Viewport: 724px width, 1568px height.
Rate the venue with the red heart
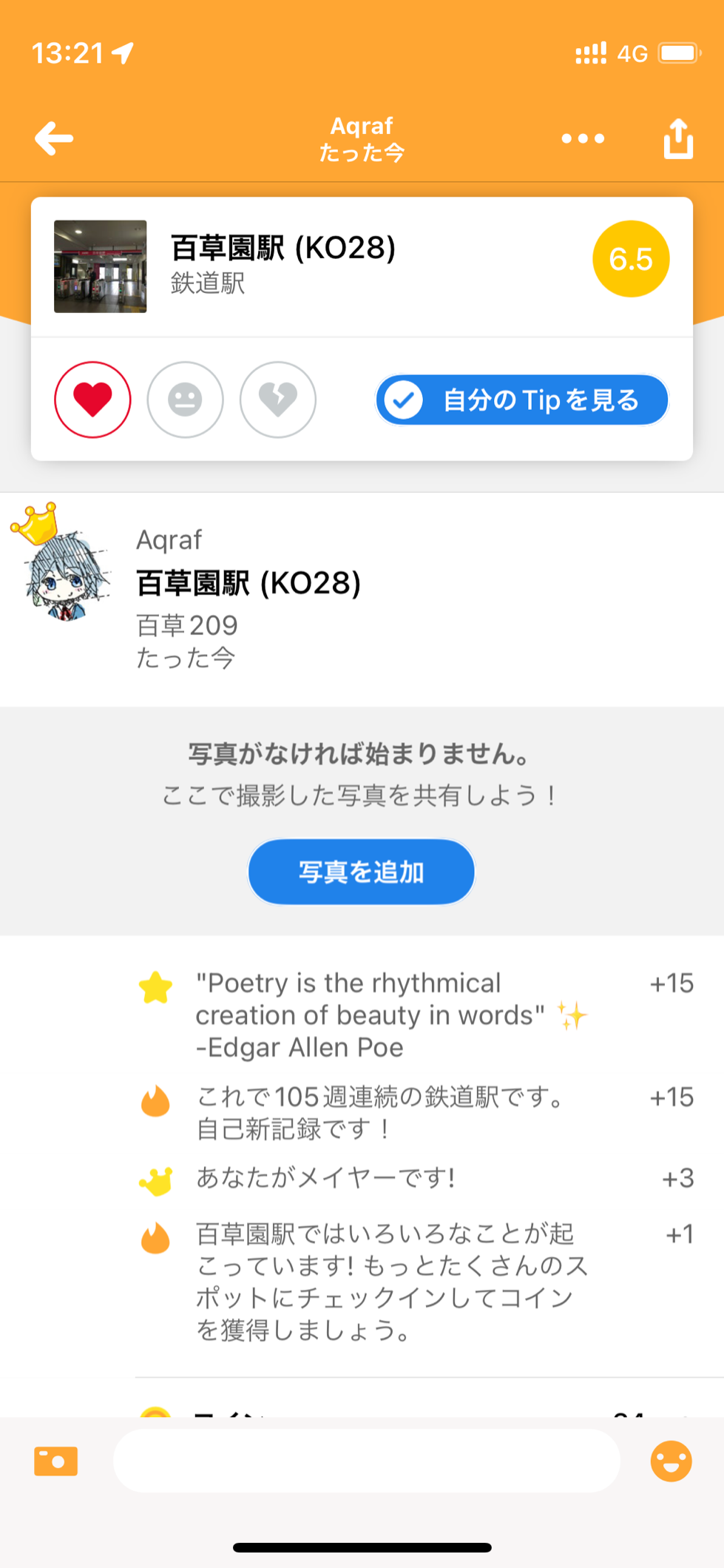coord(92,400)
